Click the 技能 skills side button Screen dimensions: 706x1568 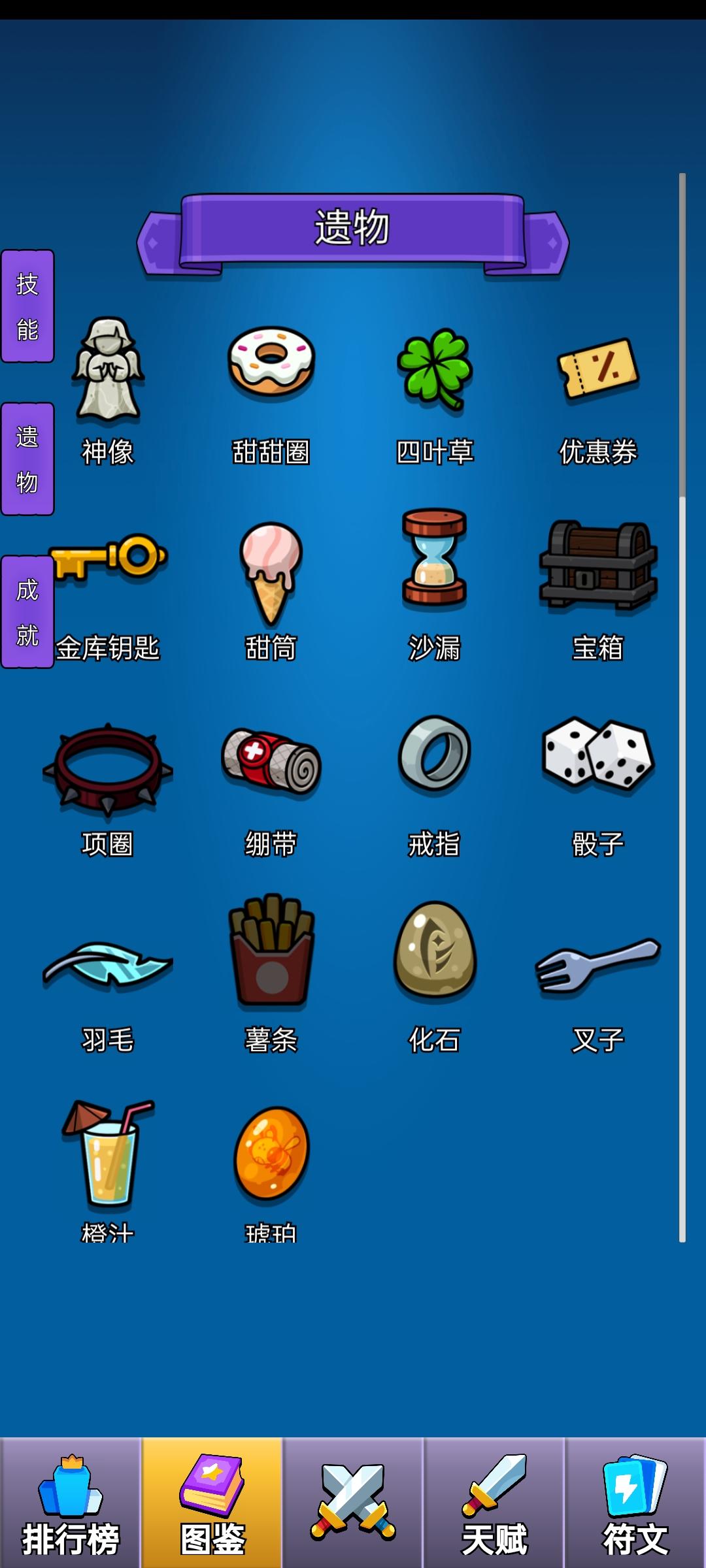(27, 307)
